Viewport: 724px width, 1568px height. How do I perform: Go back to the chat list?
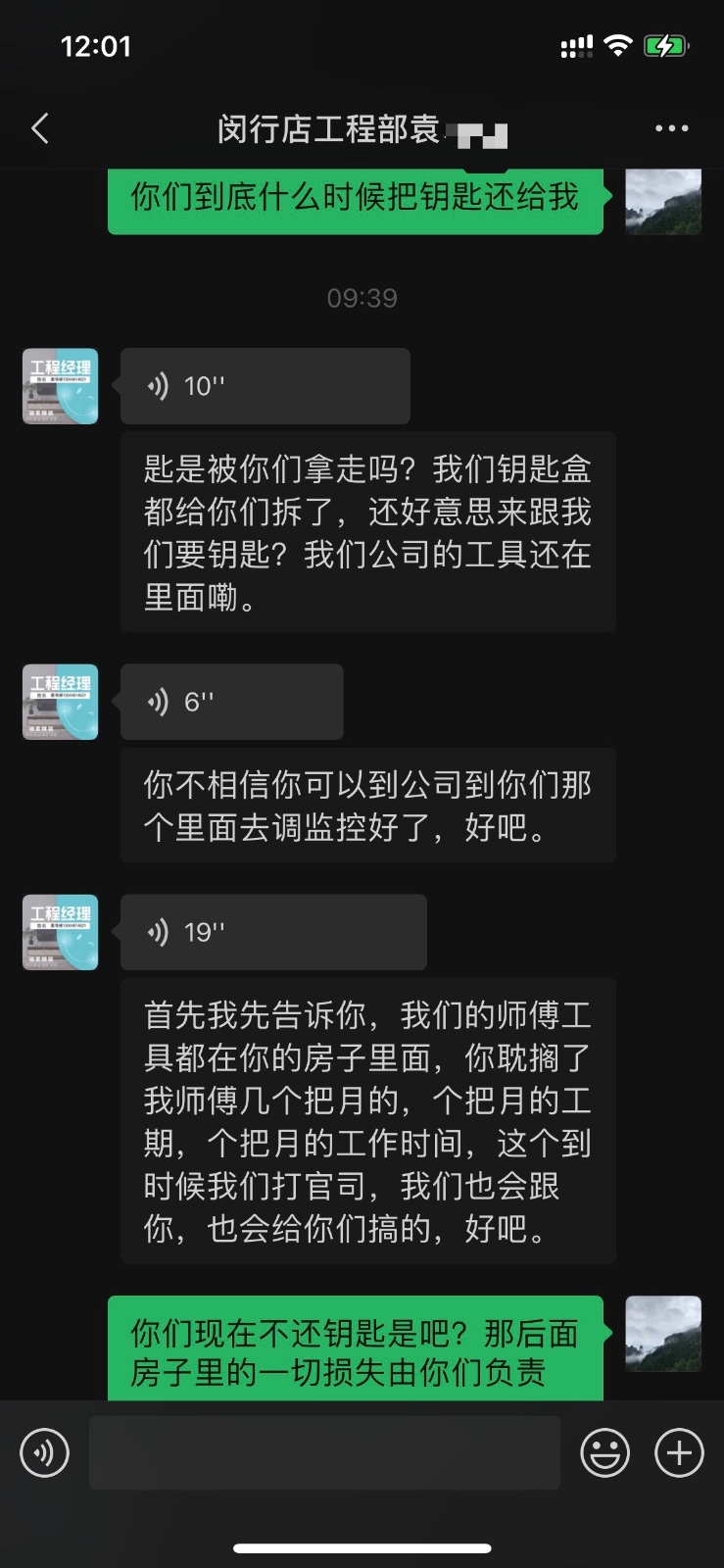pyautogui.click(x=40, y=128)
